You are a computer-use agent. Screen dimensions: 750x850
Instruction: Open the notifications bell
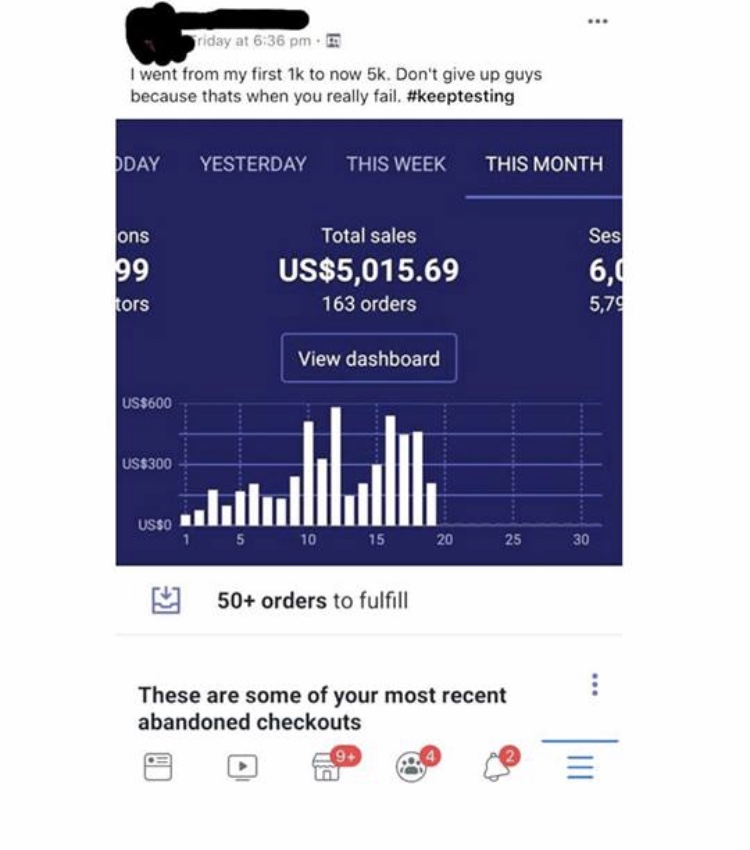coord(495,768)
